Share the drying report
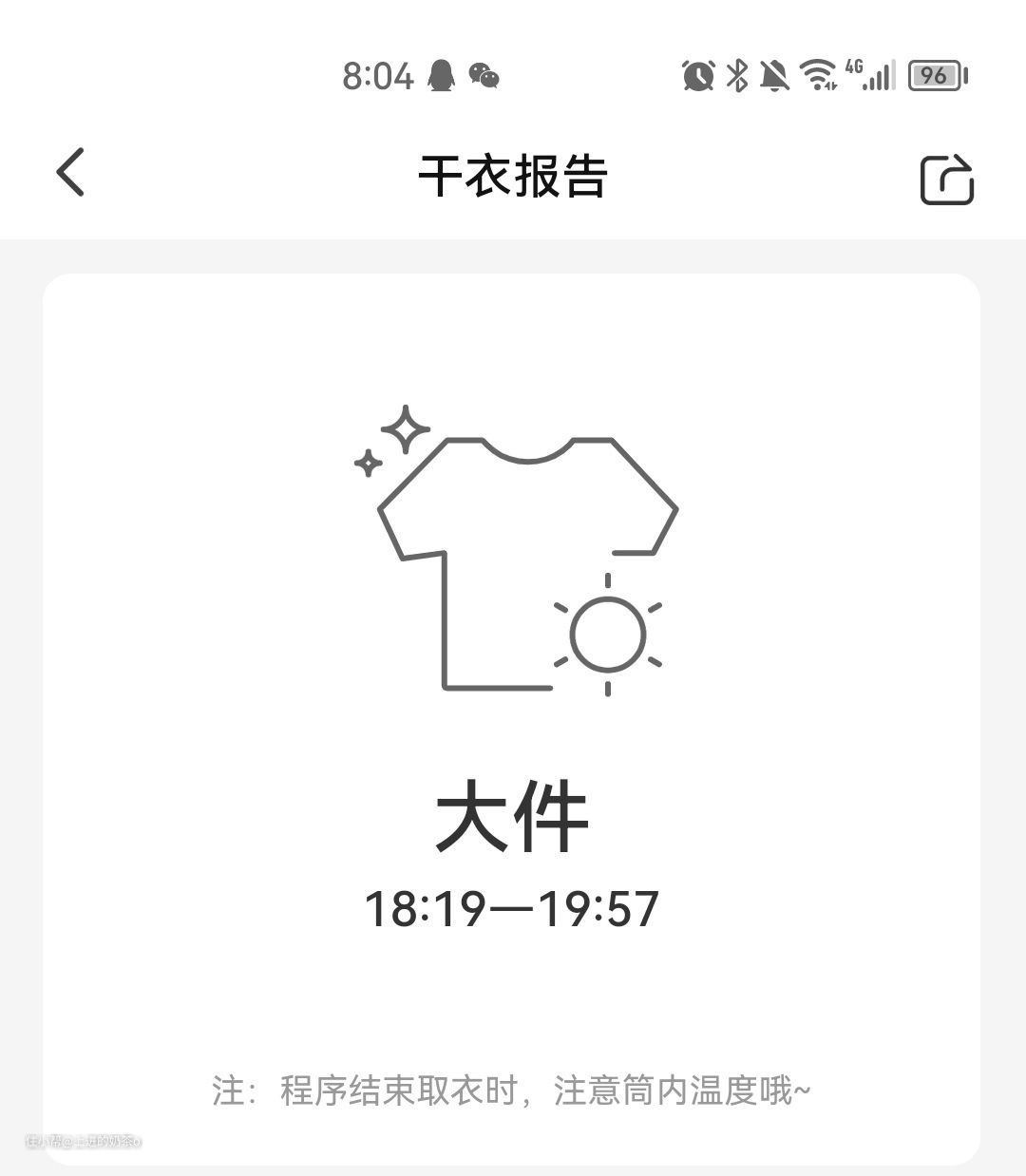 point(947,179)
